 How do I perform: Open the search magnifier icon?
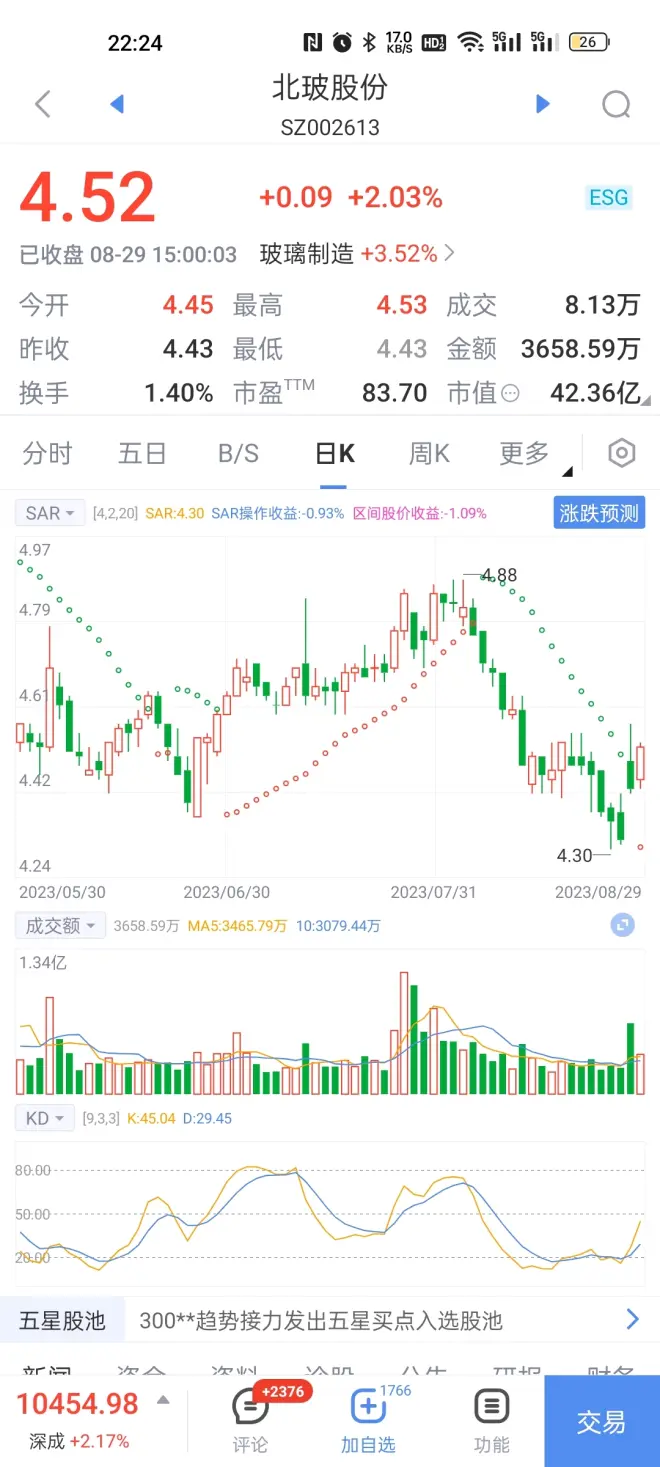click(x=616, y=104)
